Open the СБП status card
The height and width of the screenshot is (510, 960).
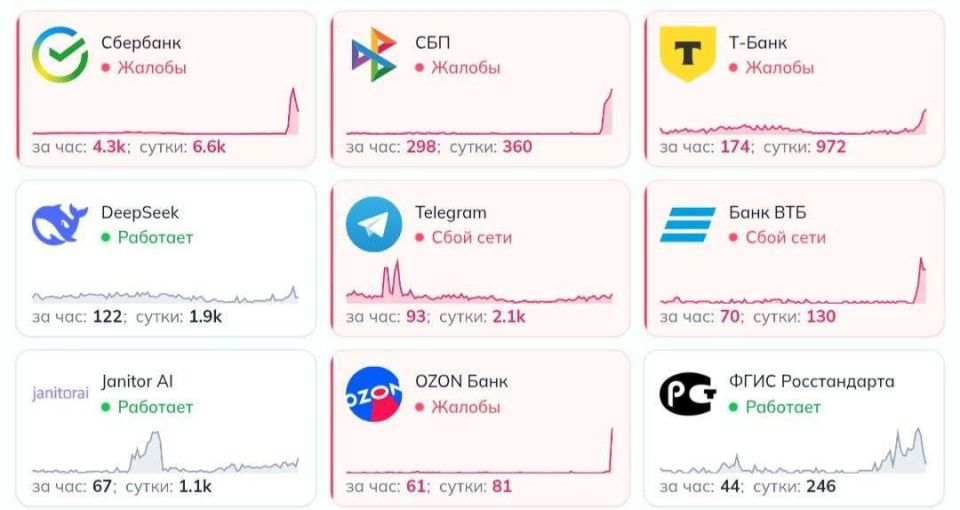pyautogui.click(x=480, y=89)
